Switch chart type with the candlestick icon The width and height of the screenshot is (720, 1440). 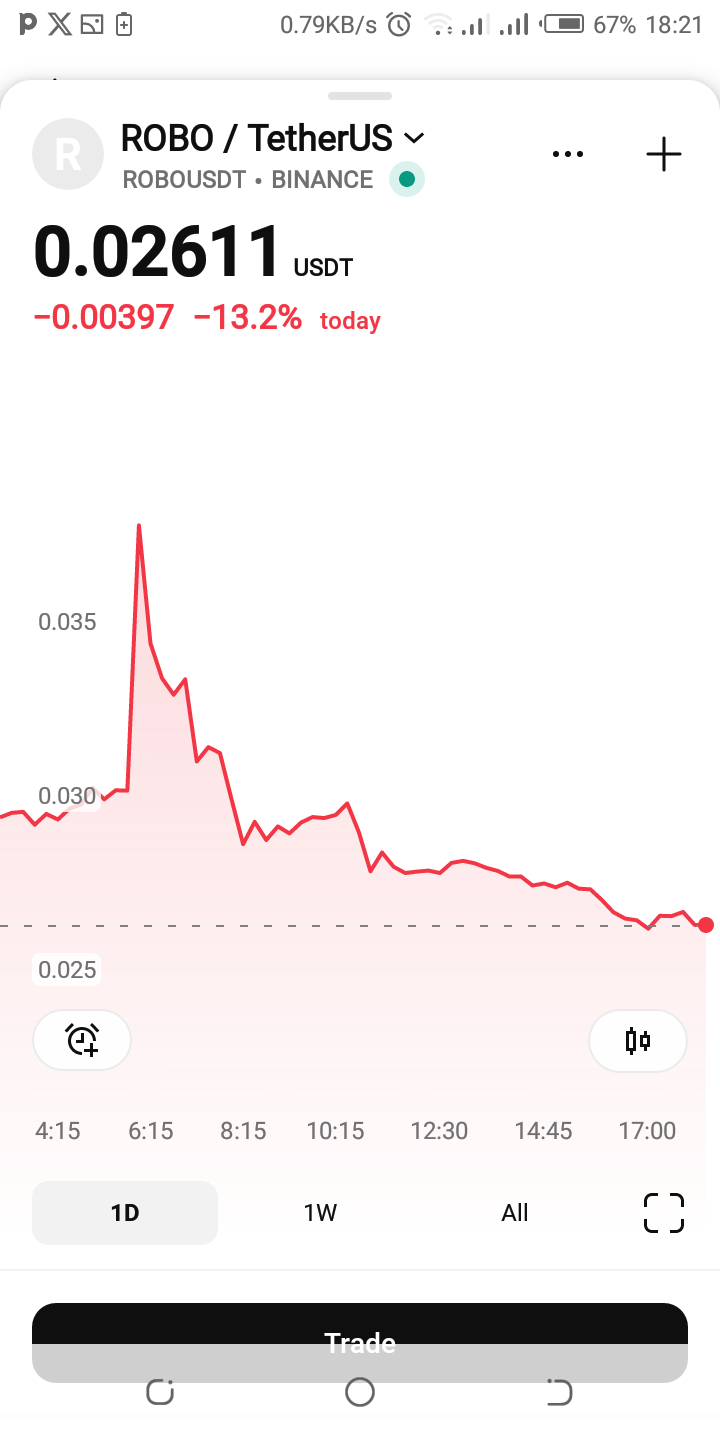[x=637, y=1041]
